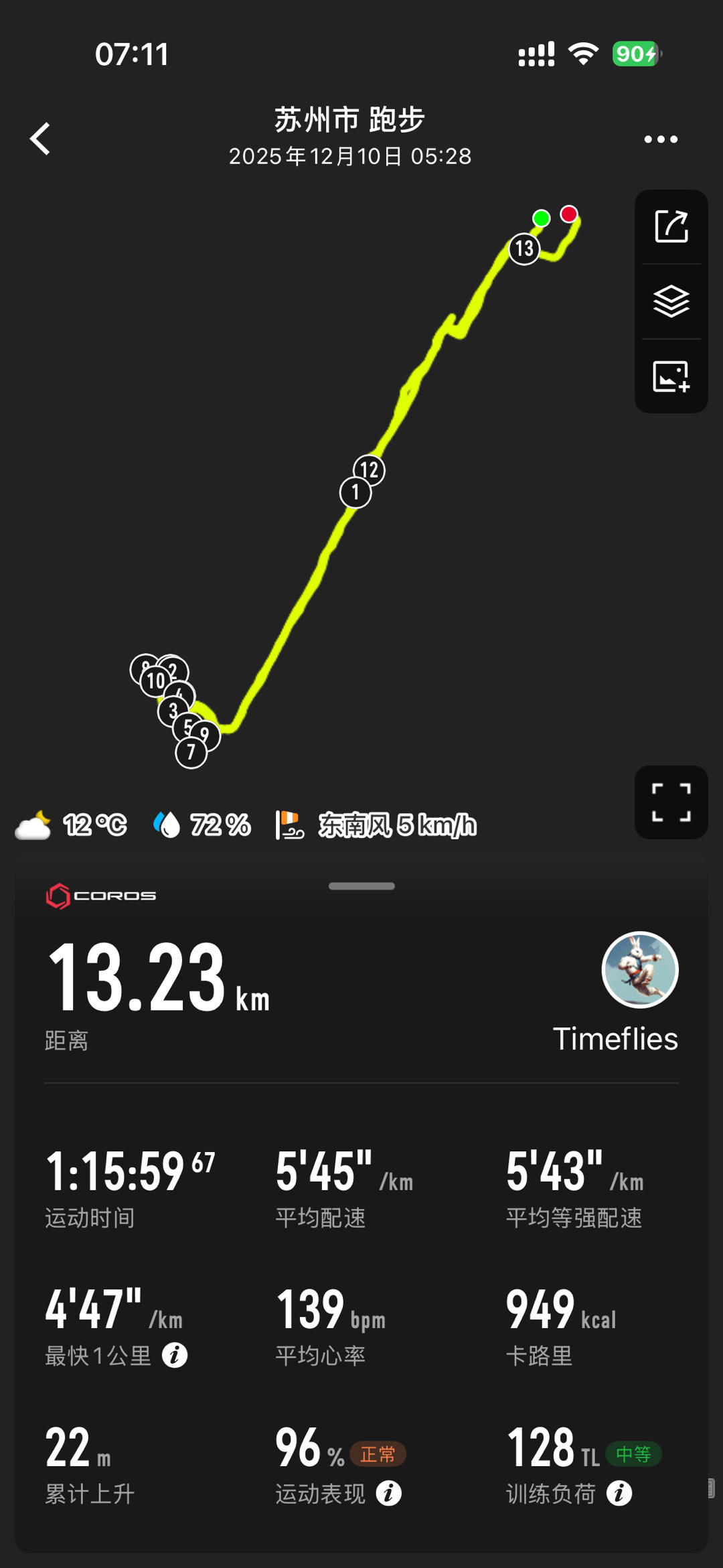Add a photo to this activity
723x1568 pixels.
pyautogui.click(x=671, y=376)
